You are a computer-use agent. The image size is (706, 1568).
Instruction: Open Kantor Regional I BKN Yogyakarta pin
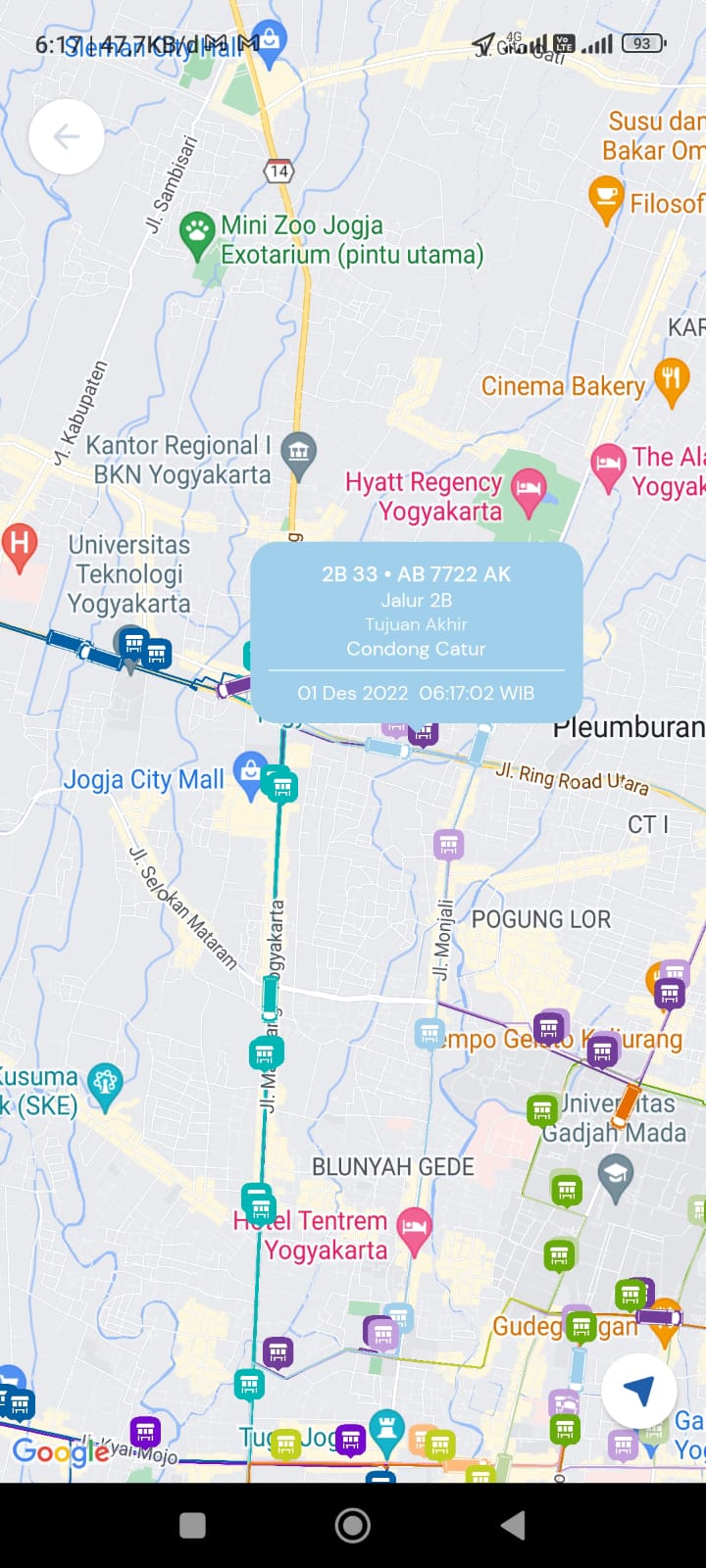pos(298,452)
